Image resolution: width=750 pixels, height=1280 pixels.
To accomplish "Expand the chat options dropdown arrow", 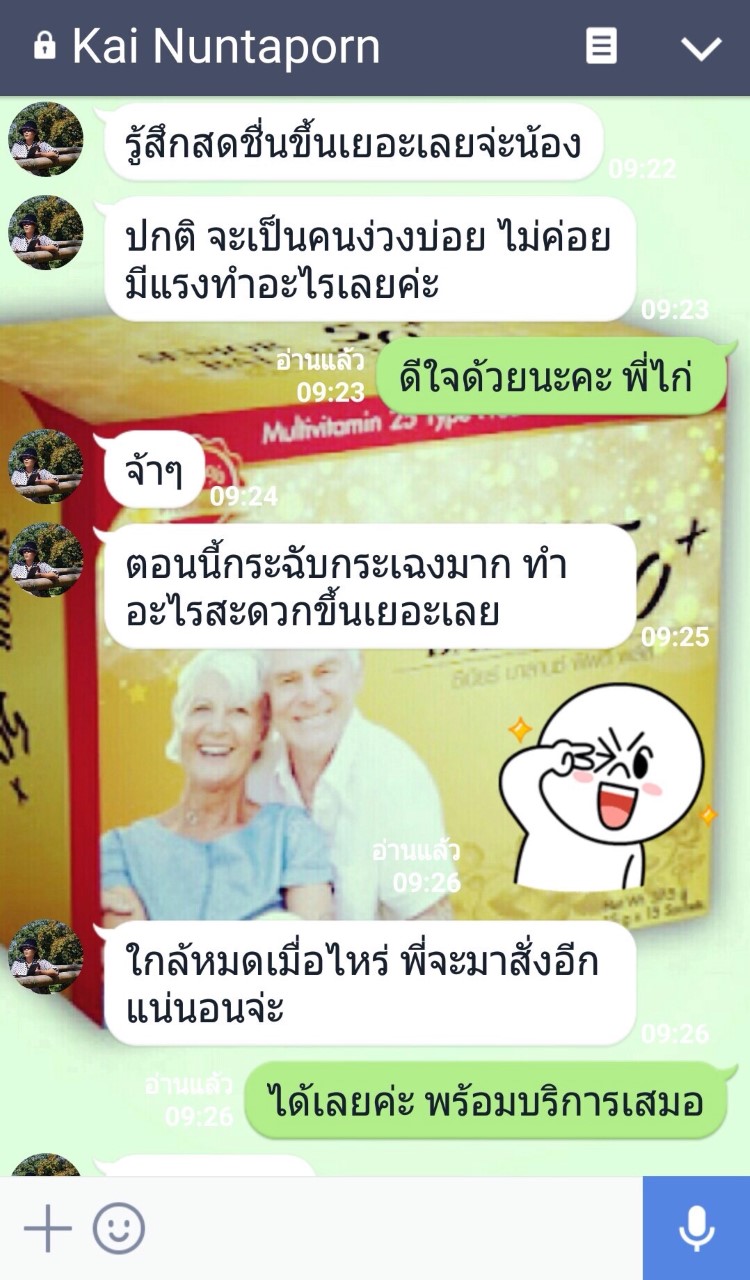I will pyautogui.click(x=700, y=48).
